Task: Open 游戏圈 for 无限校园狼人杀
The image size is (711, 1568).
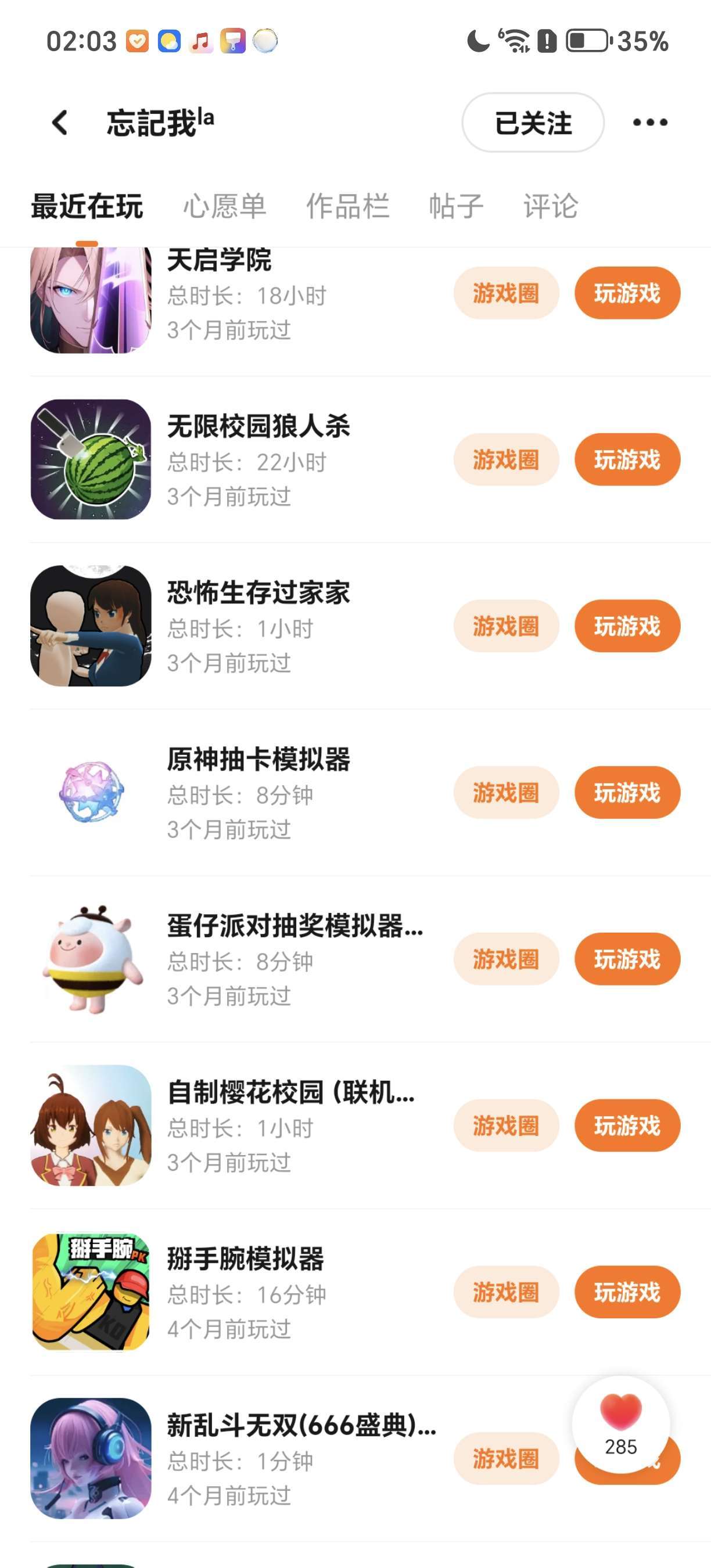Action: pyautogui.click(x=506, y=459)
